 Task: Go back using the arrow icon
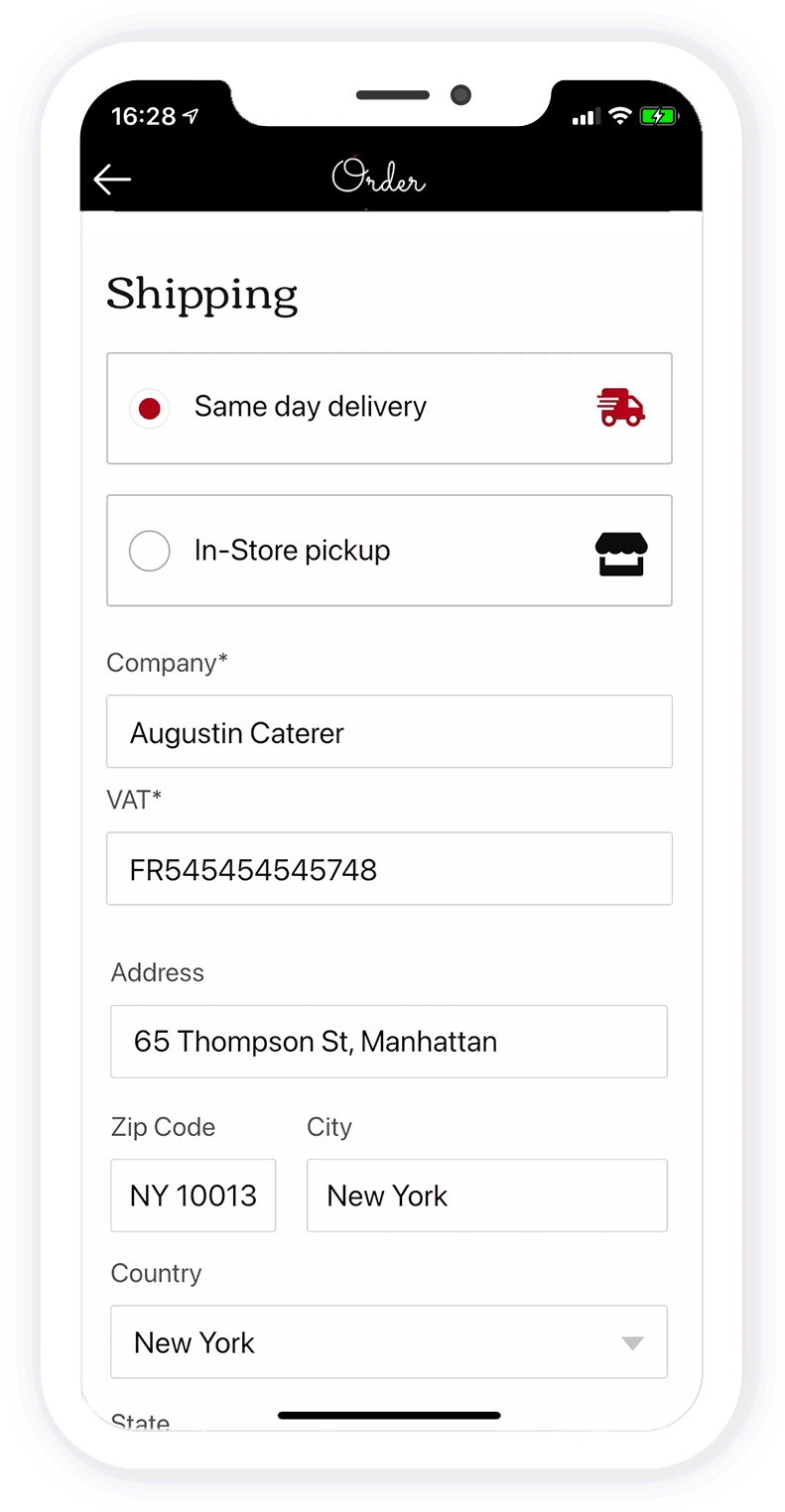112,179
